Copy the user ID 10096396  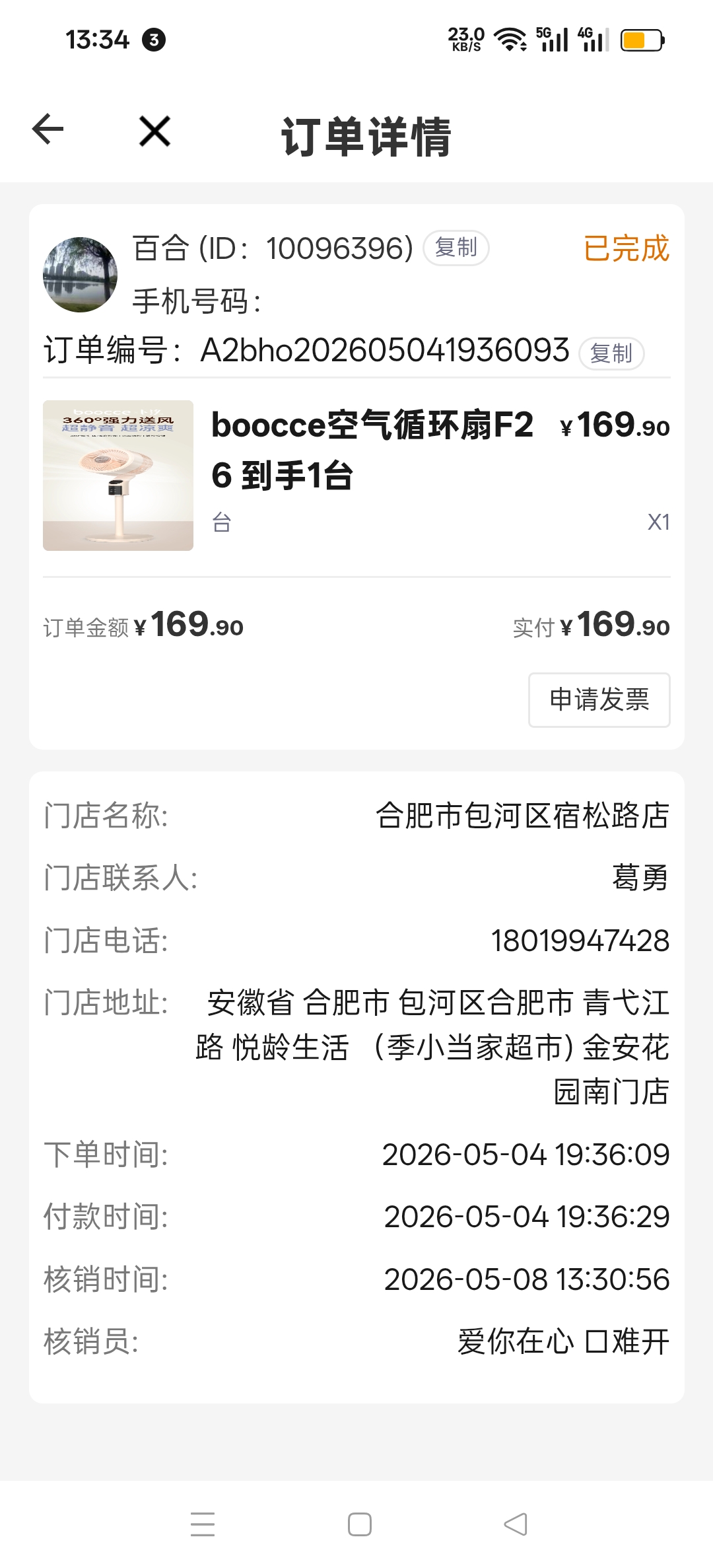[456, 248]
